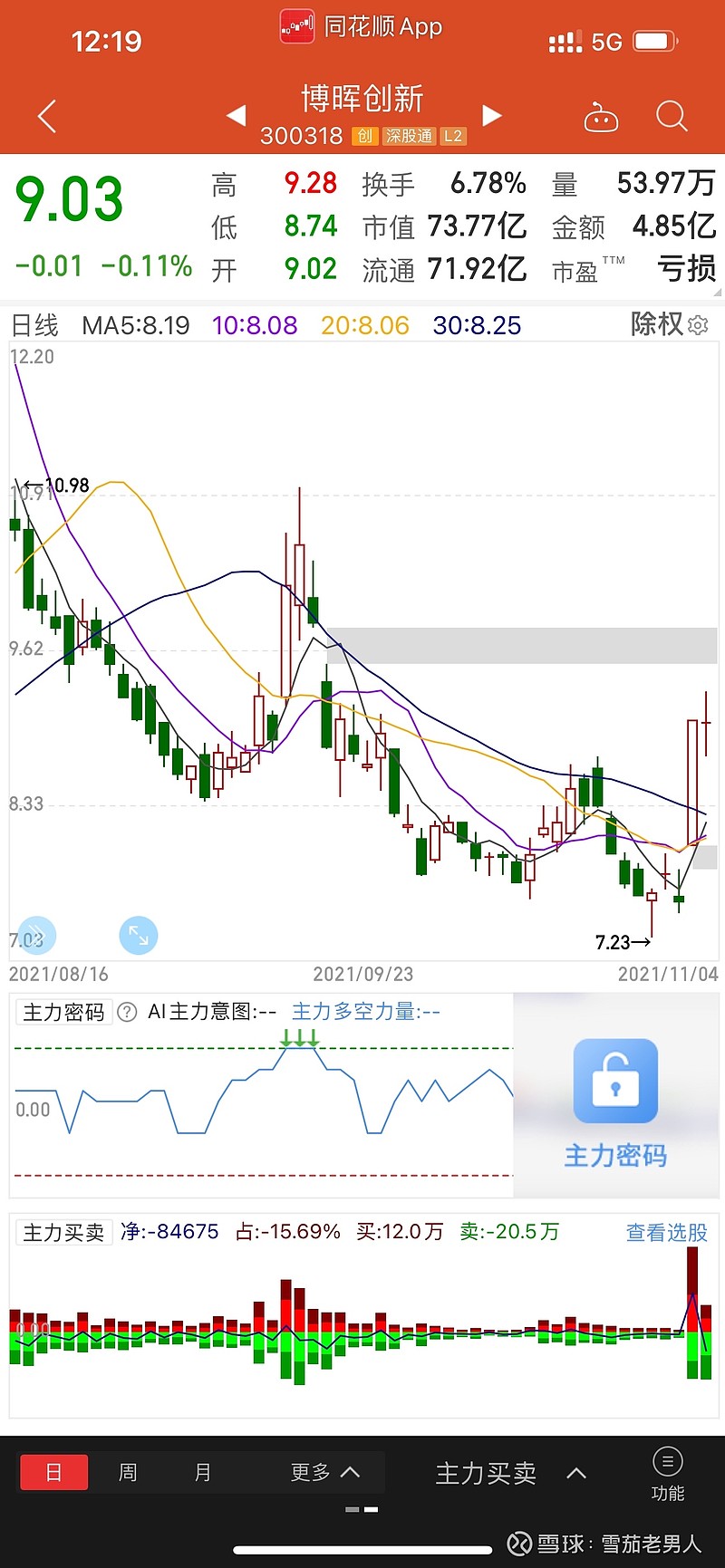Open help question mark beside 主力密码
725x1568 pixels.
point(128,1012)
